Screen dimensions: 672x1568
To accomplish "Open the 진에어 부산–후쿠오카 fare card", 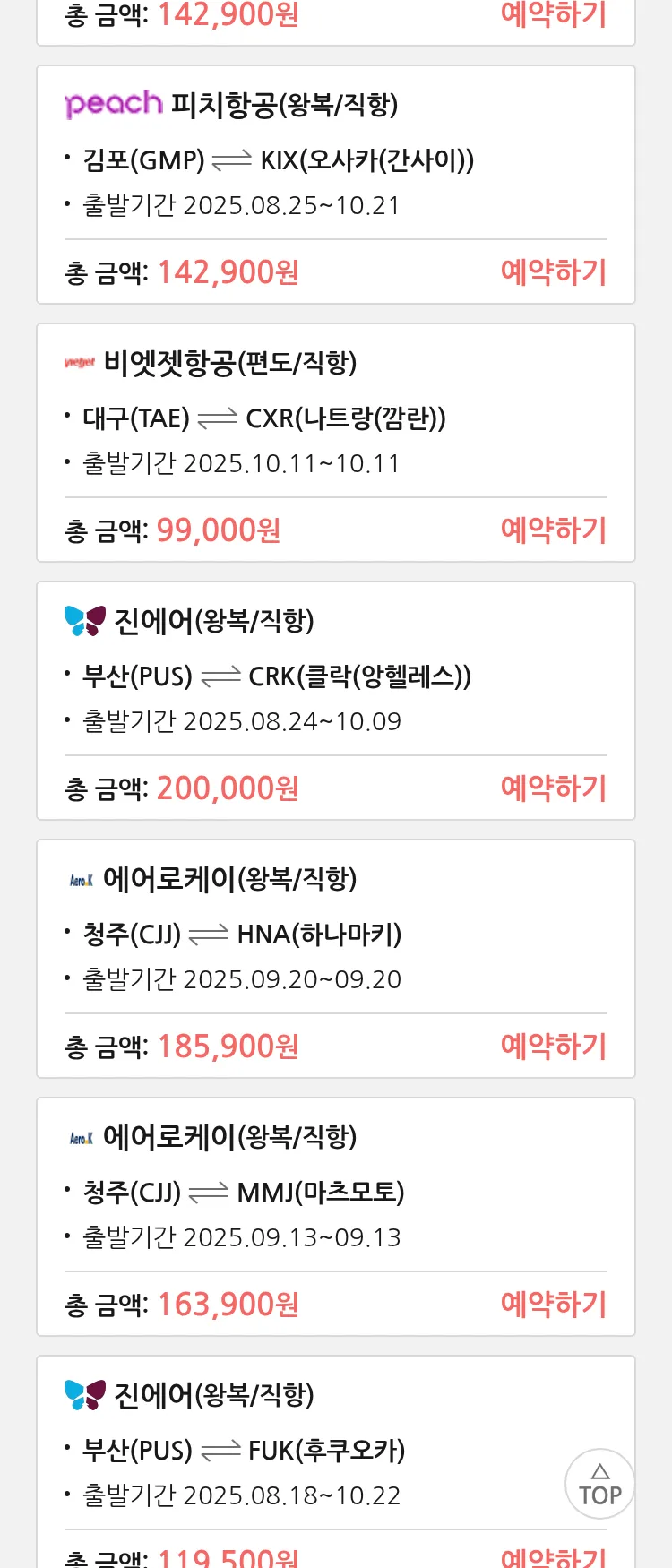I will 244,1451.
